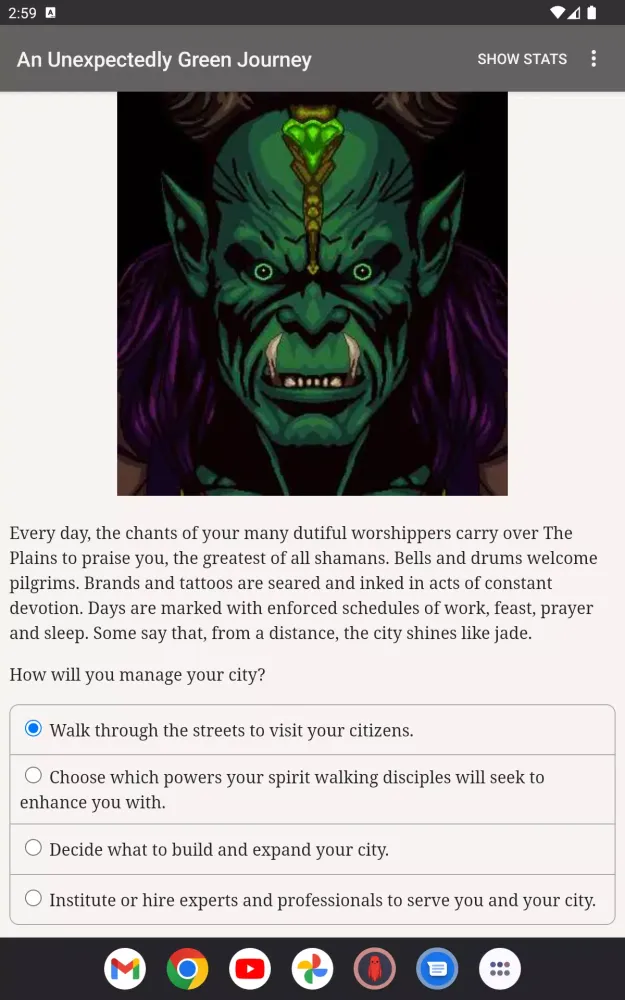Launch YouTube from the dock
The image size is (625, 1000).
click(x=250, y=969)
